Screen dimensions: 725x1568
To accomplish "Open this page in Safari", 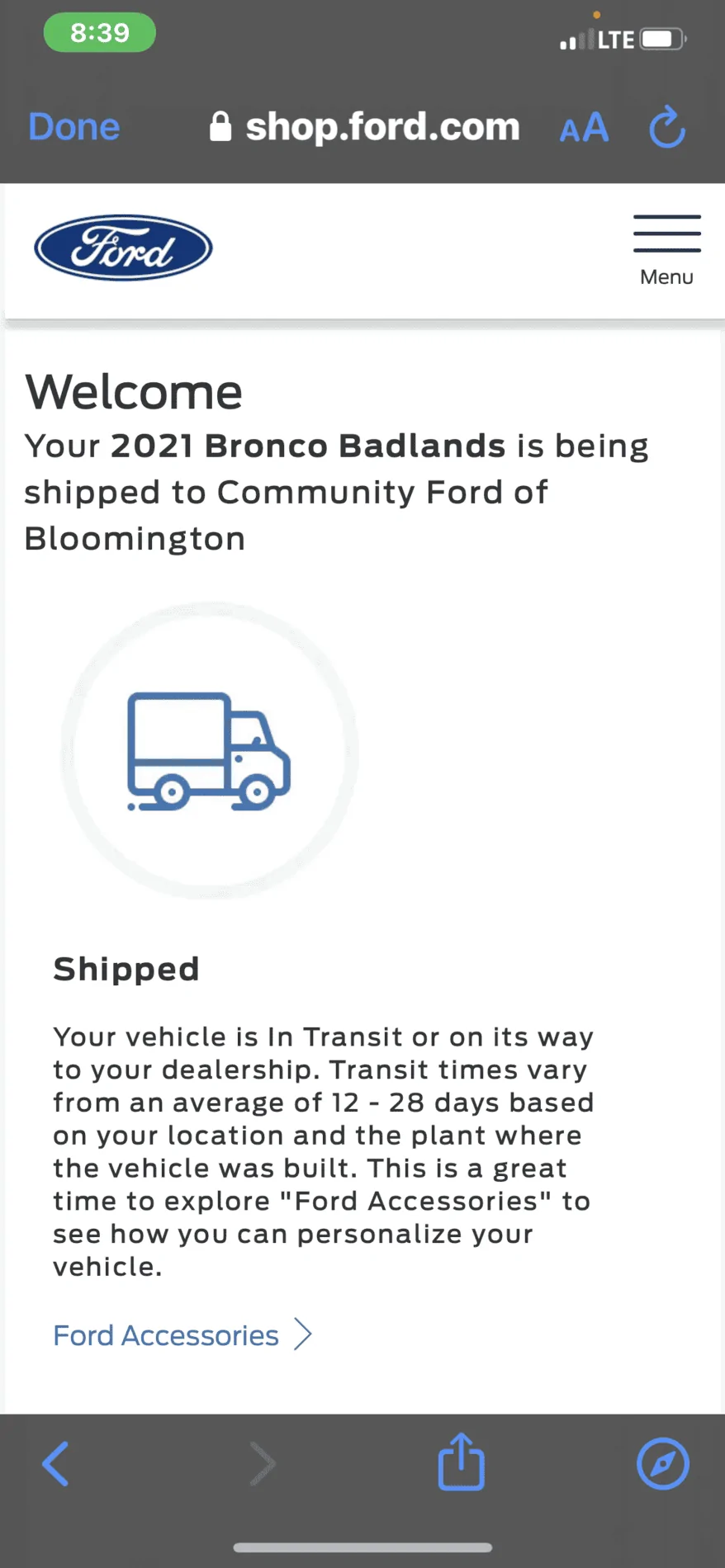I will (x=663, y=1464).
